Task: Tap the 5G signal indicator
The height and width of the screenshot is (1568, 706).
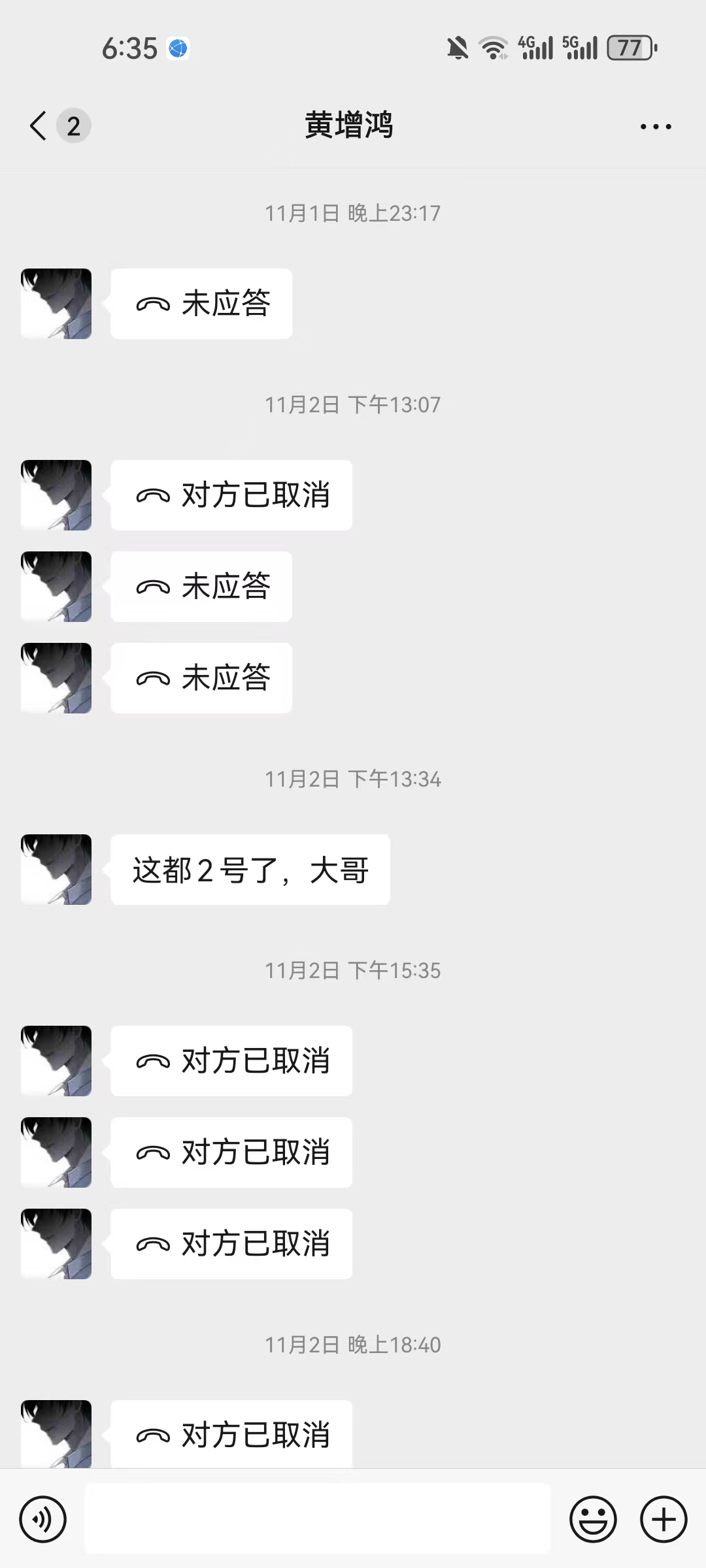Action: click(x=578, y=47)
